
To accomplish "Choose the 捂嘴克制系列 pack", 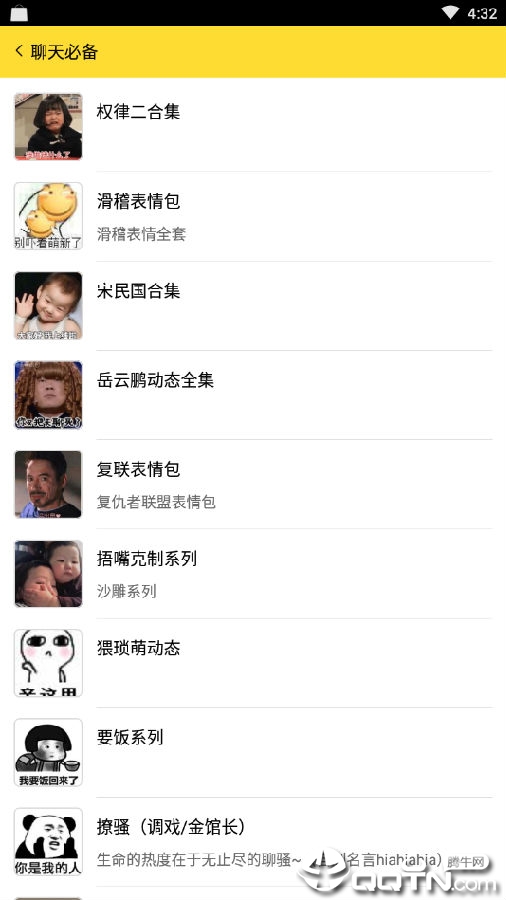I will click(x=253, y=573).
